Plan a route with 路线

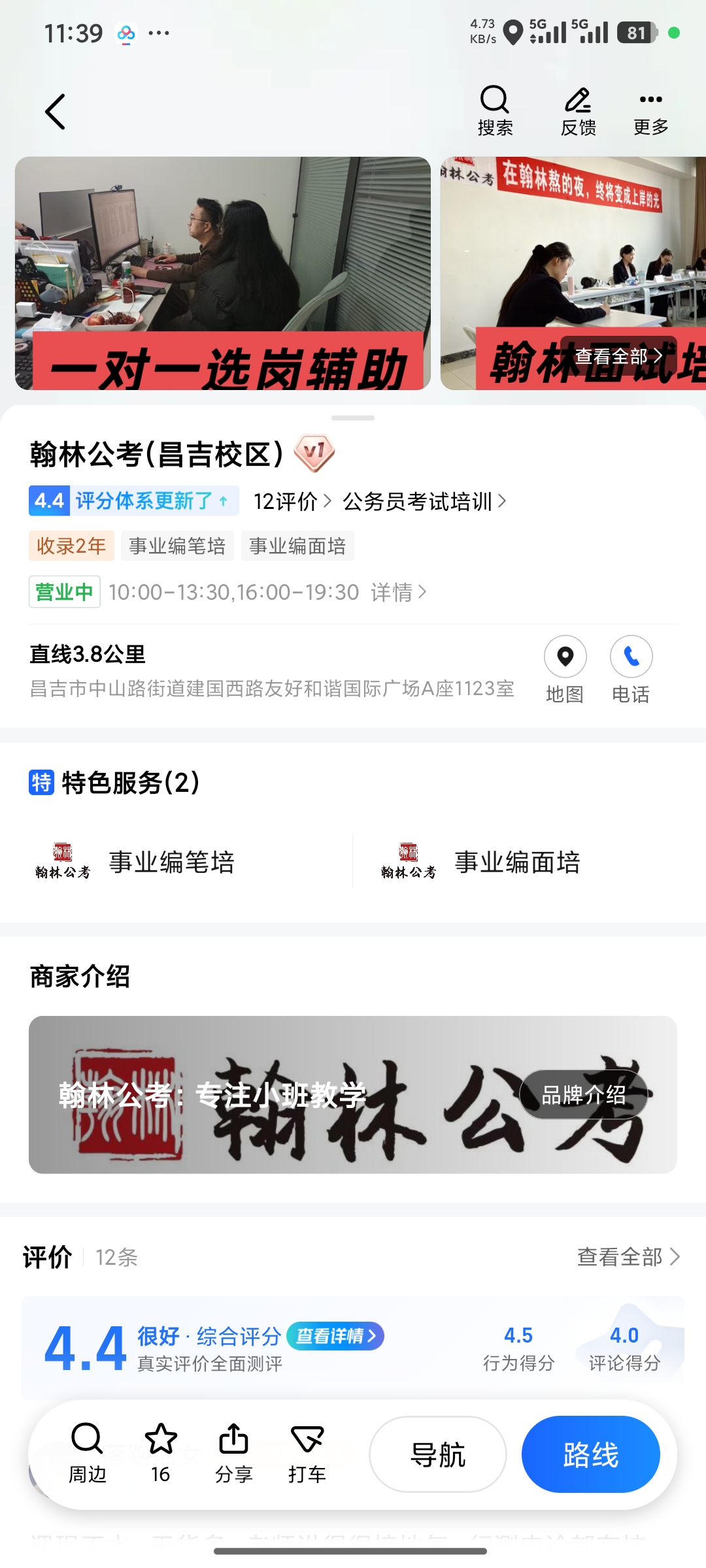tap(591, 1454)
